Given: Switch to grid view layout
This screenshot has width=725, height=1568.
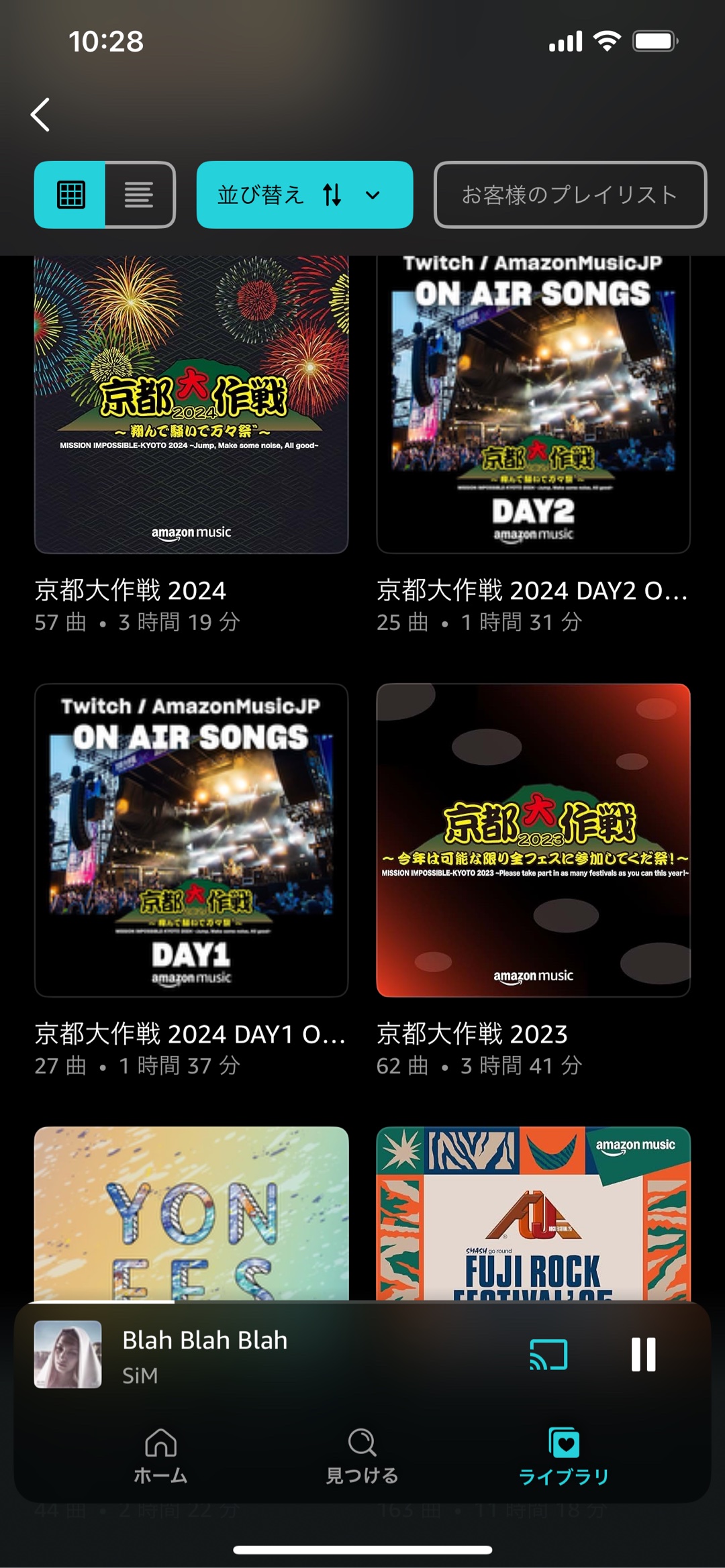Looking at the screenshot, I should tap(70, 195).
